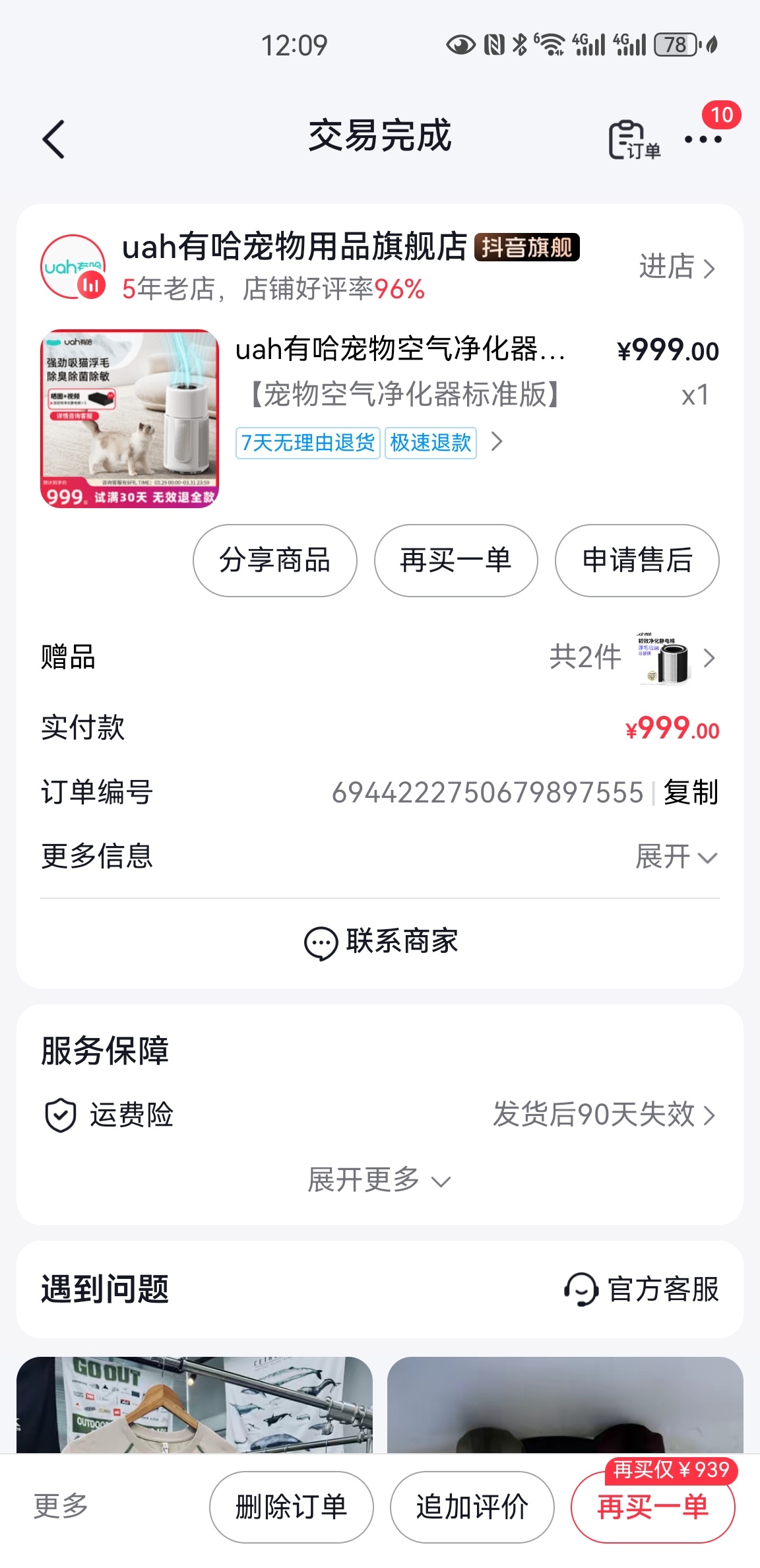Open the three-dot overflow menu
Image resolution: width=760 pixels, height=1568 pixels.
coord(703,140)
